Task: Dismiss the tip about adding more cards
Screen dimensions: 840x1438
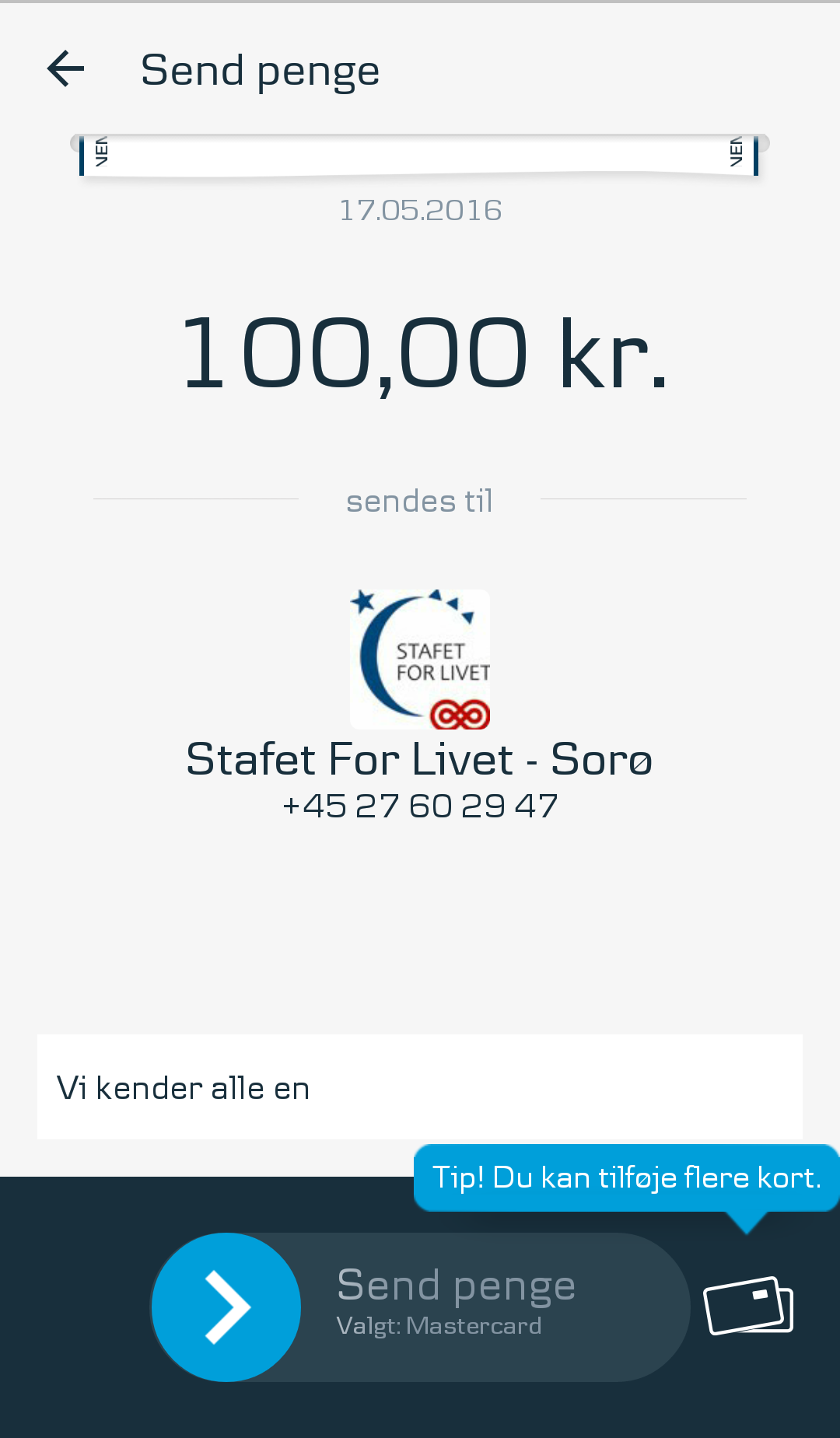Action: coord(627,1177)
